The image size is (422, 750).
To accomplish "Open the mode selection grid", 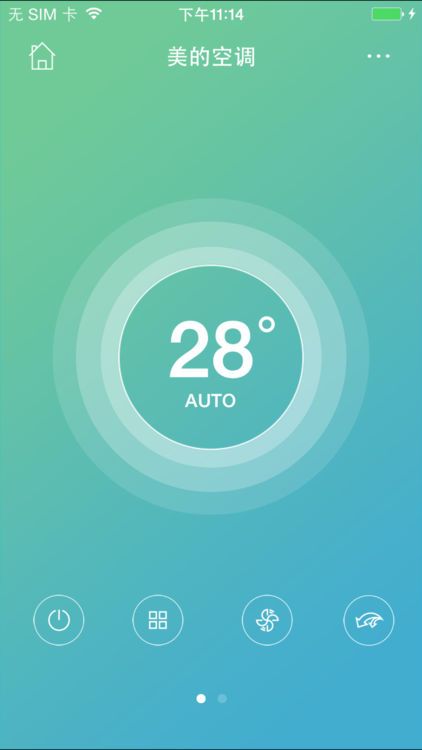I will 158,620.
